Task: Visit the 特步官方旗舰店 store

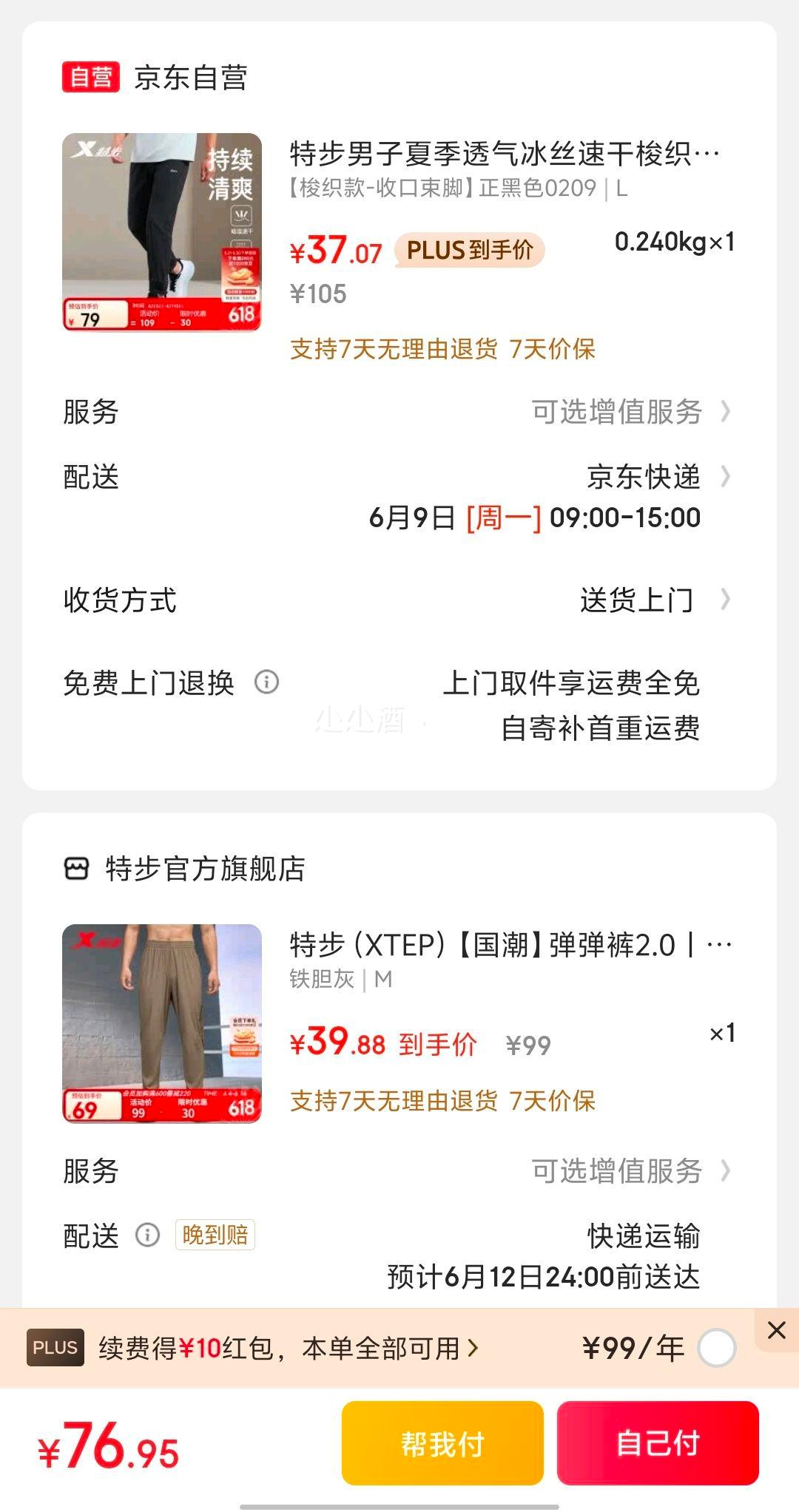Action: (x=204, y=869)
